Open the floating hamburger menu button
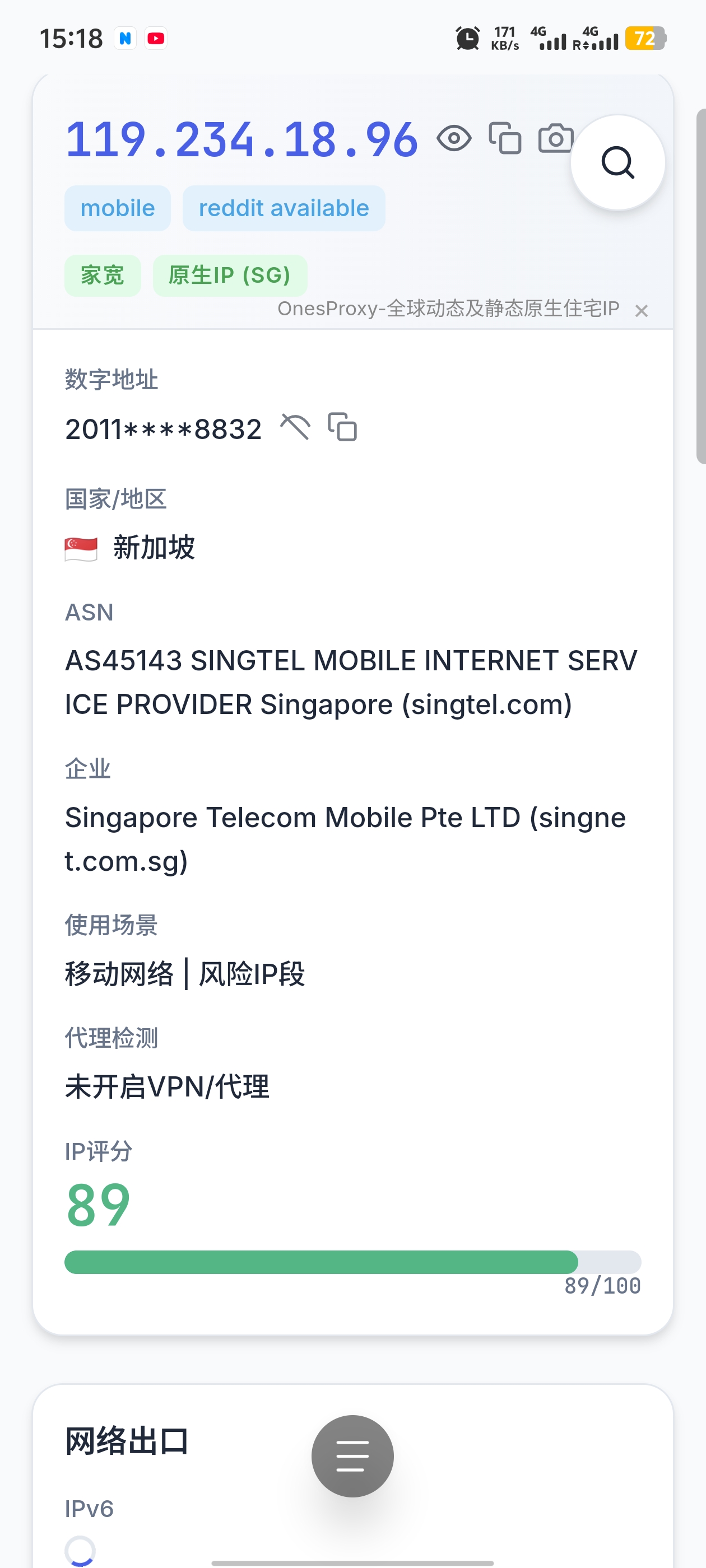This screenshot has height=1568, width=706. pos(352,1455)
